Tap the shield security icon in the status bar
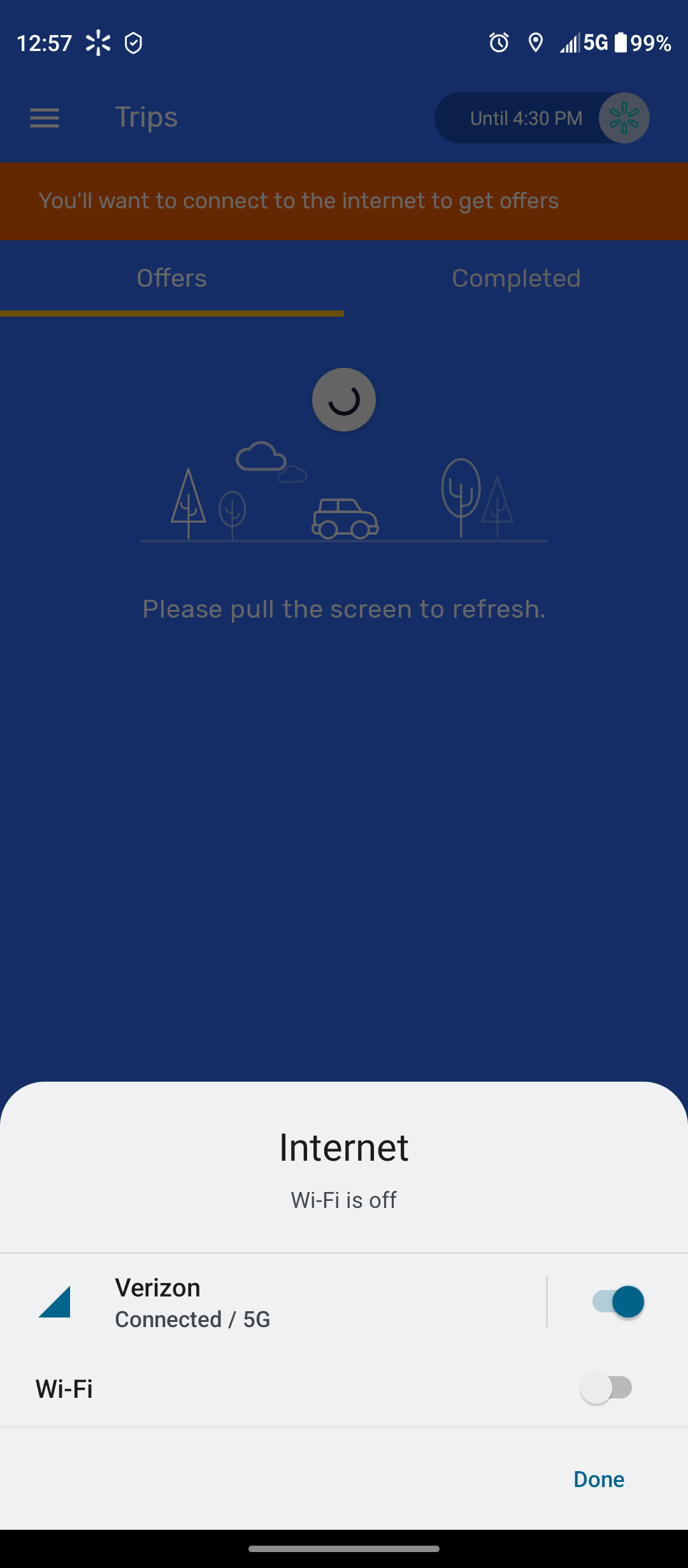The height and width of the screenshot is (1568, 688). point(133,43)
